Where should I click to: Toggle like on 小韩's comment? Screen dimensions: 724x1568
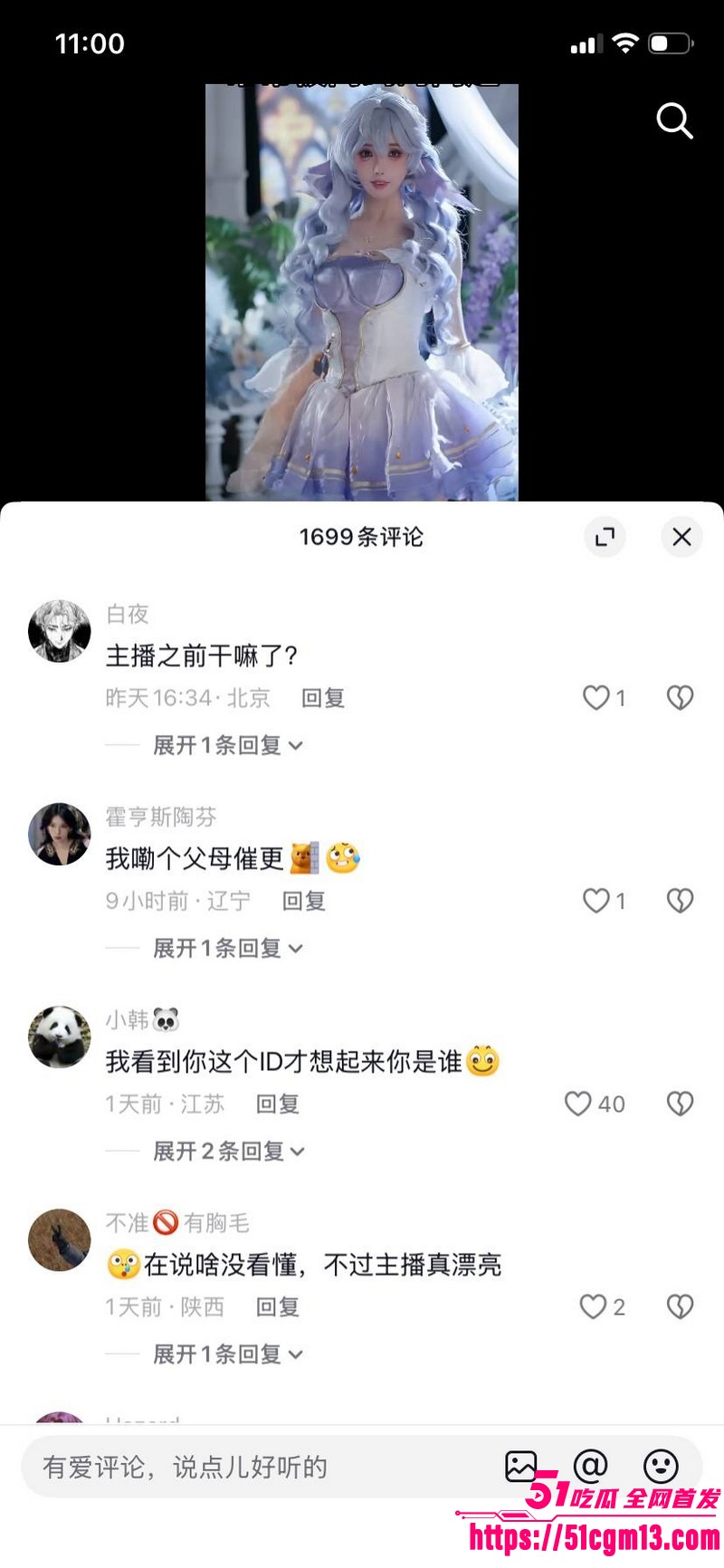point(581,1104)
